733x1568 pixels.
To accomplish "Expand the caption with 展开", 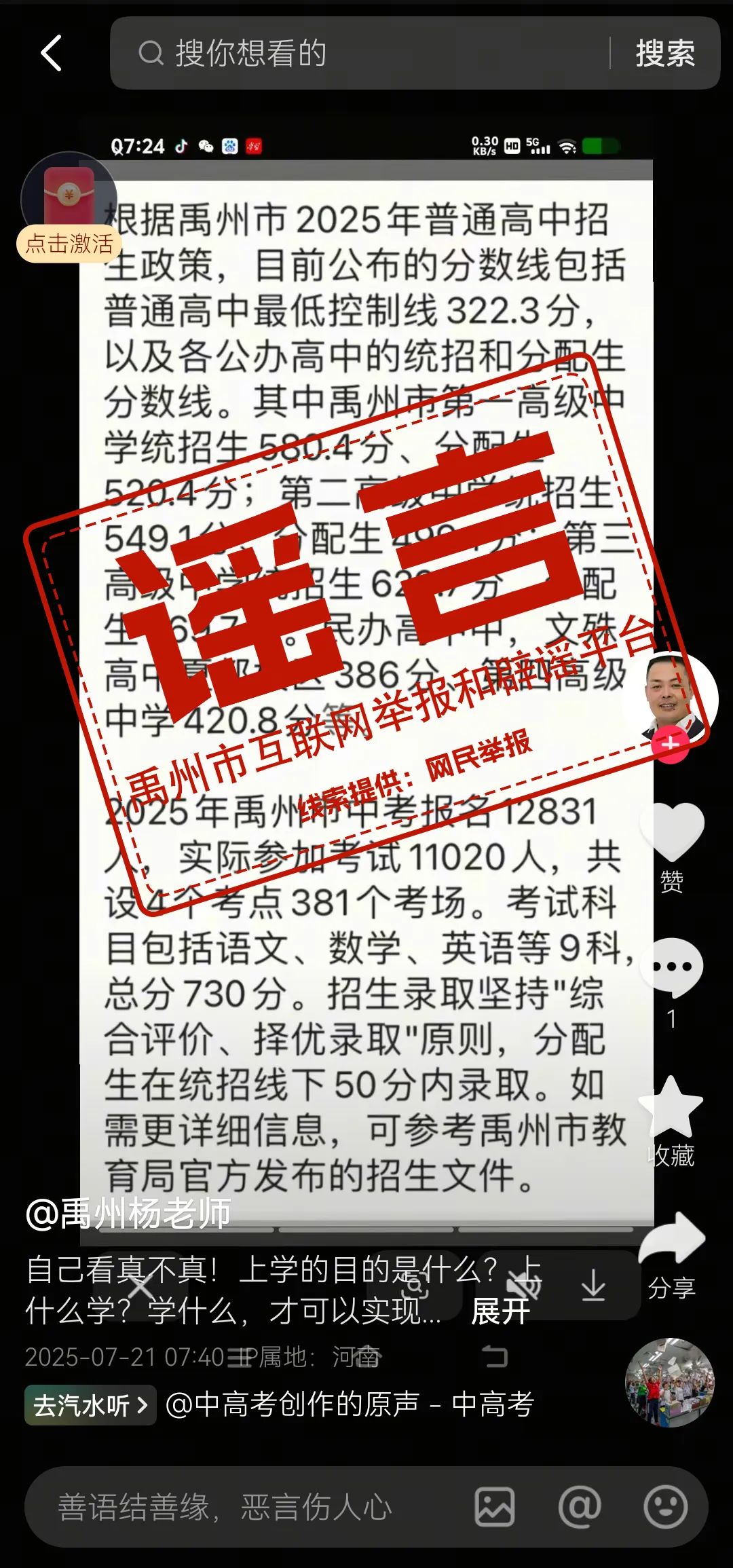I will pyautogui.click(x=500, y=1311).
